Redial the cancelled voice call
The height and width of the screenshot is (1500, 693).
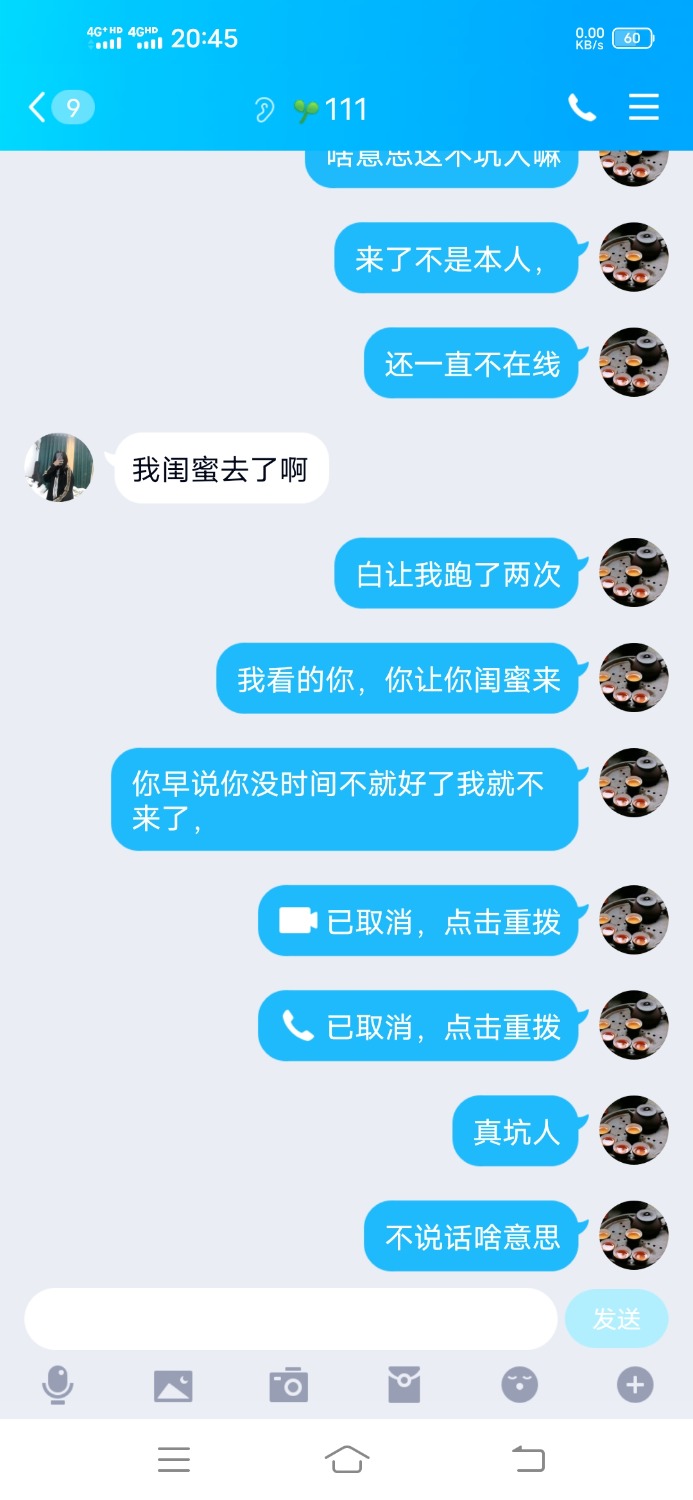click(418, 1026)
